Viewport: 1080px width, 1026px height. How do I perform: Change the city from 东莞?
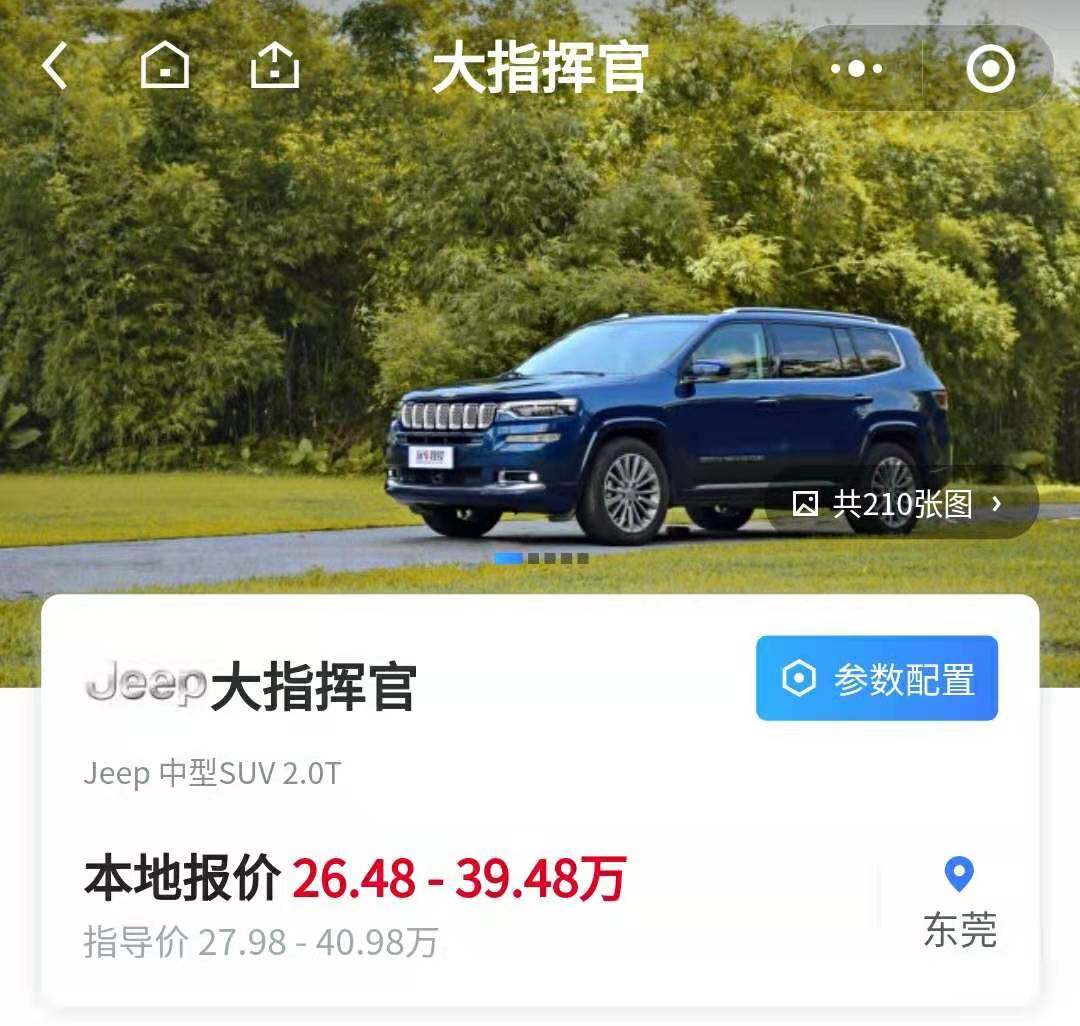(x=959, y=902)
